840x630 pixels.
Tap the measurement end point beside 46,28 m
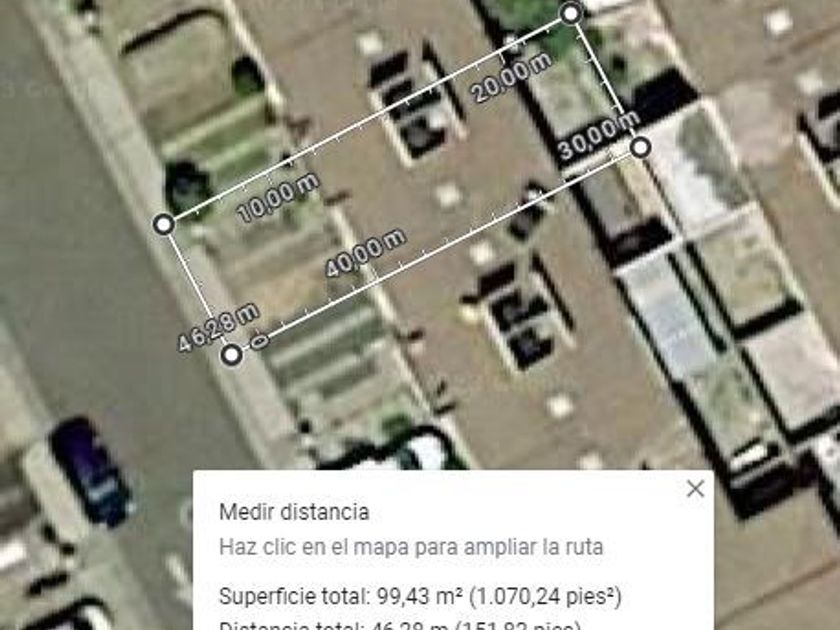(232, 354)
